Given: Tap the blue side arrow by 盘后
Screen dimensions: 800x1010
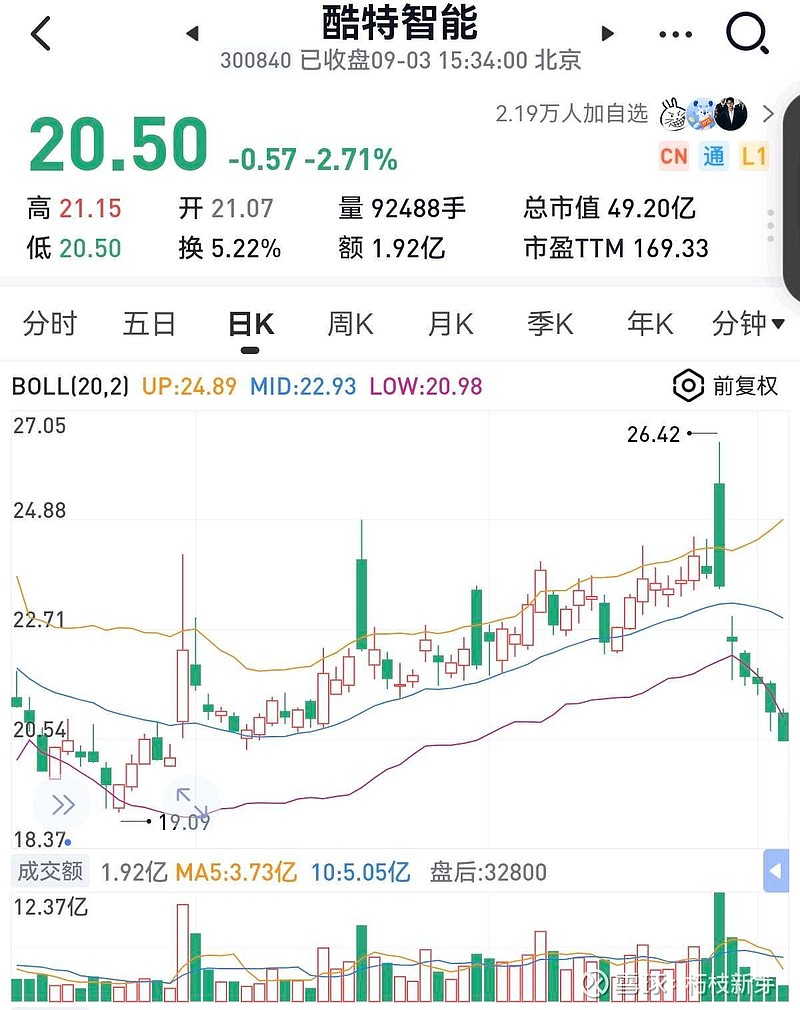Looking at the screenshot, I should [776, 872].
